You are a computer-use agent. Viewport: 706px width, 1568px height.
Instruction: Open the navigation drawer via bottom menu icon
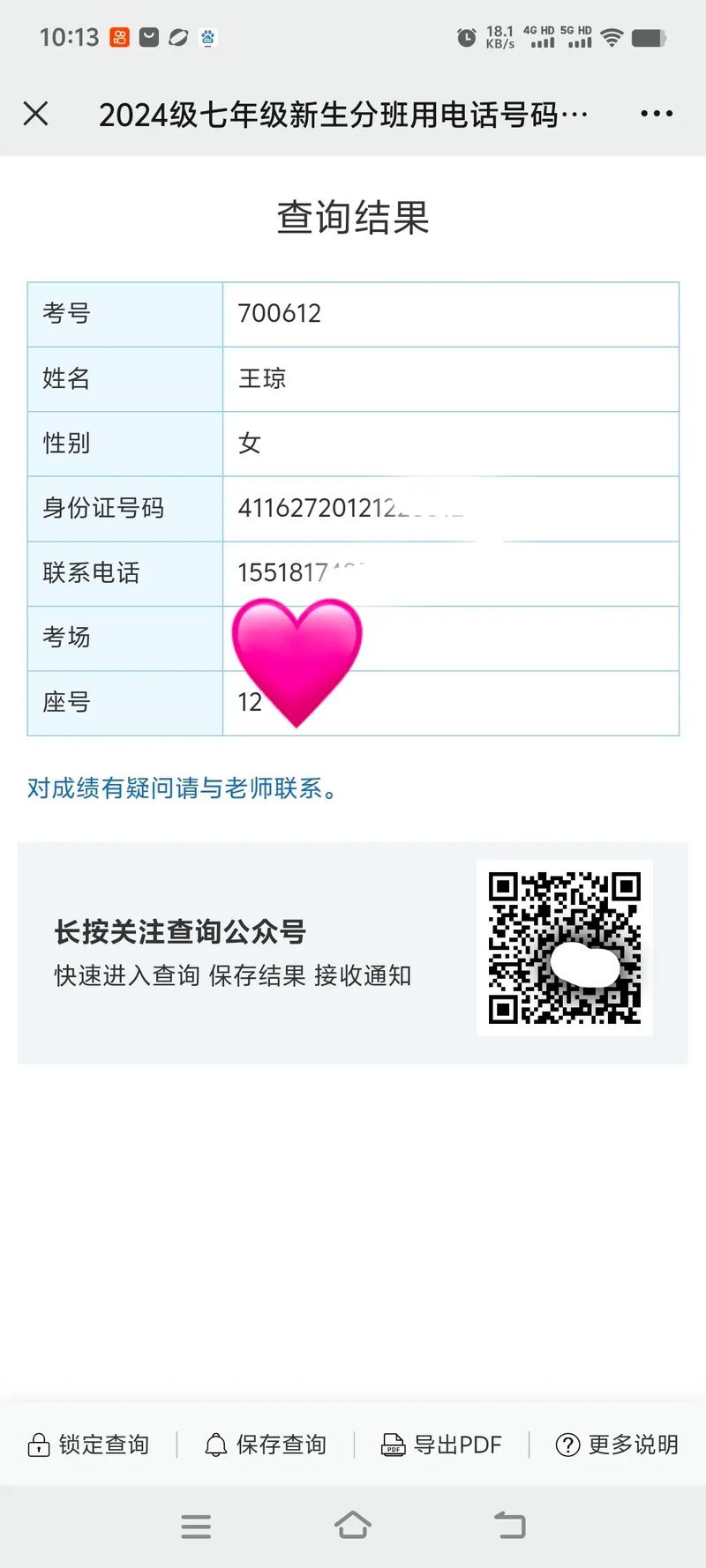click(x=196, y=1527)
